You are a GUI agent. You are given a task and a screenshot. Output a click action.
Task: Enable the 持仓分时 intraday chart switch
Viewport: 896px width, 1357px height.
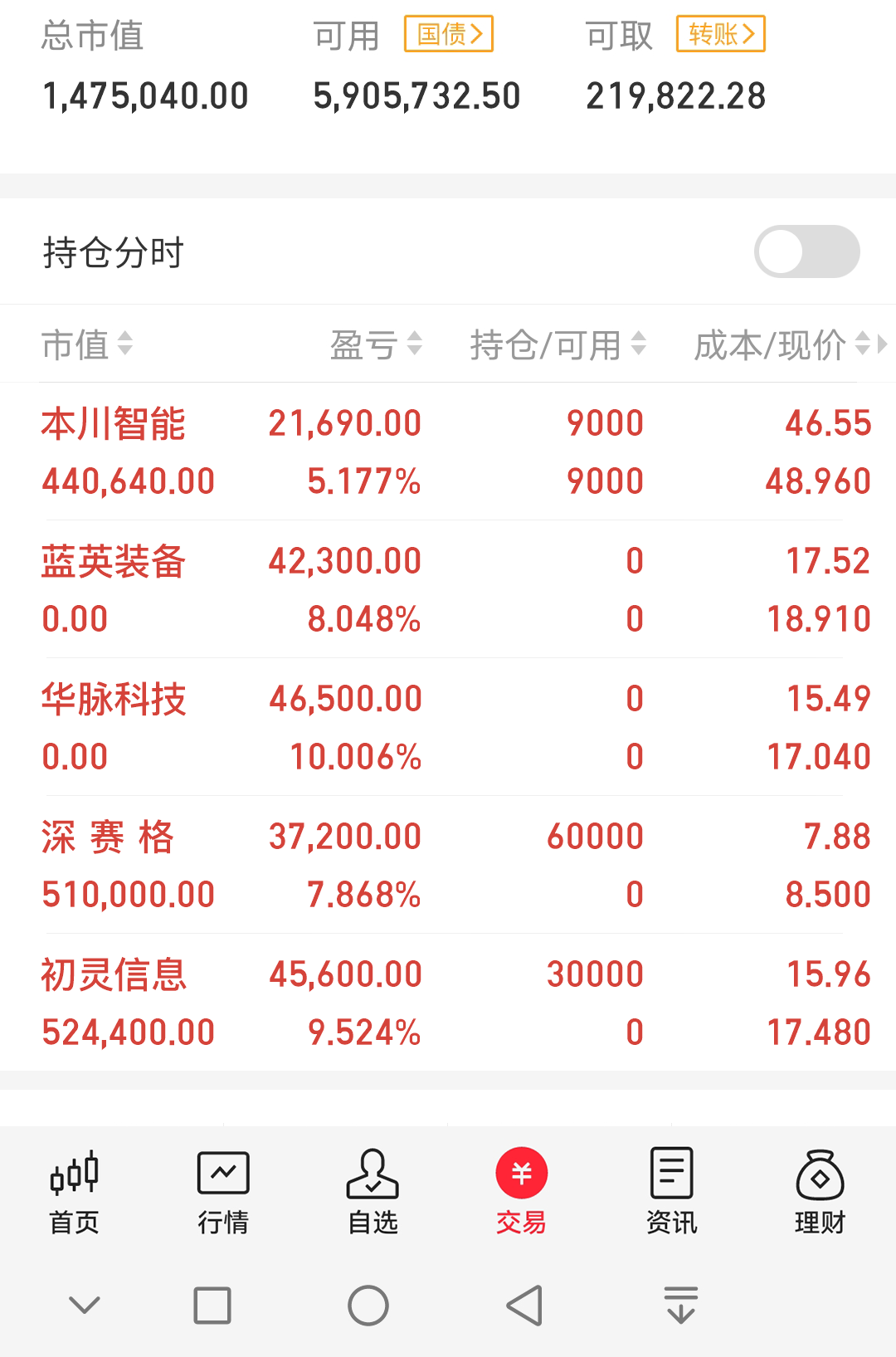tap(806, 251)
